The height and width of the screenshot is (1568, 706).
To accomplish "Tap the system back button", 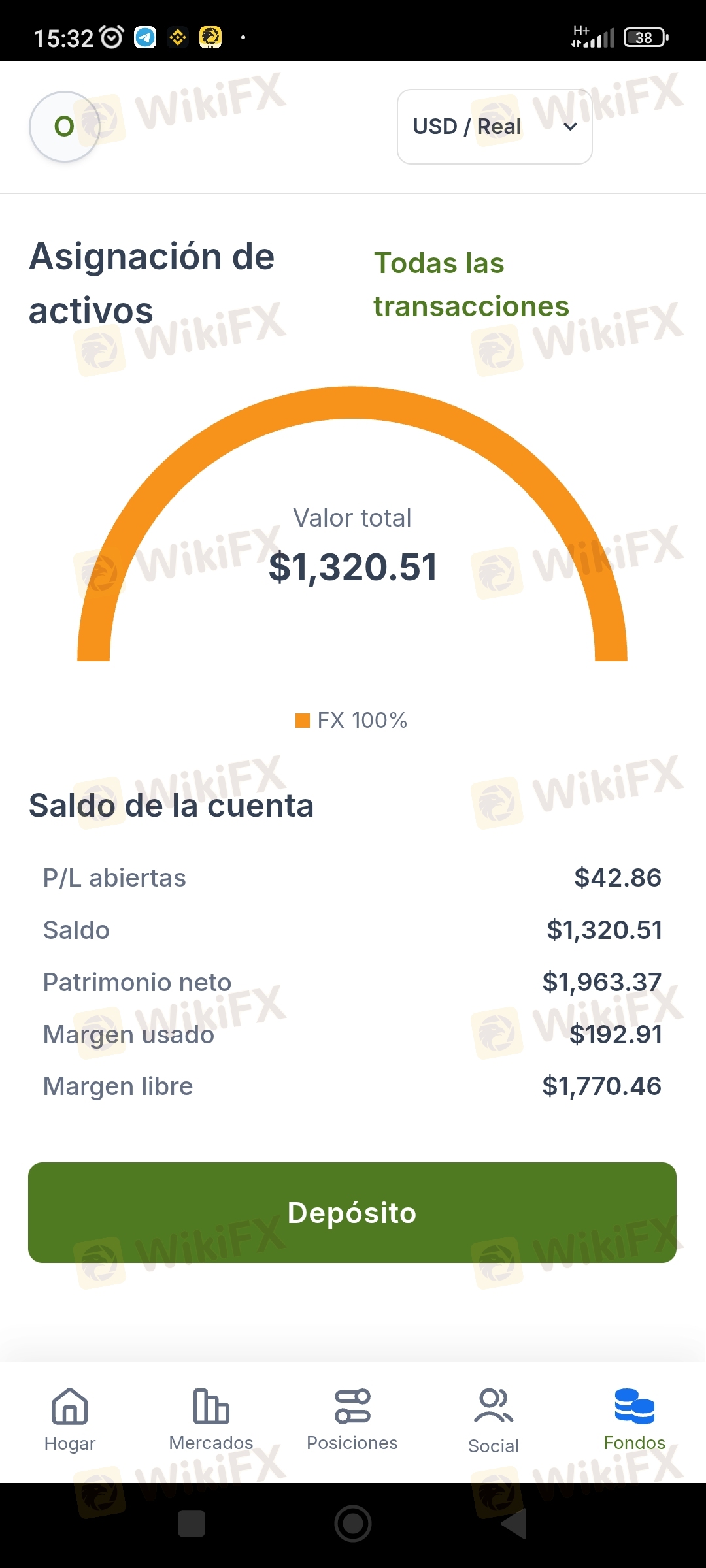I will (514, 1524).
